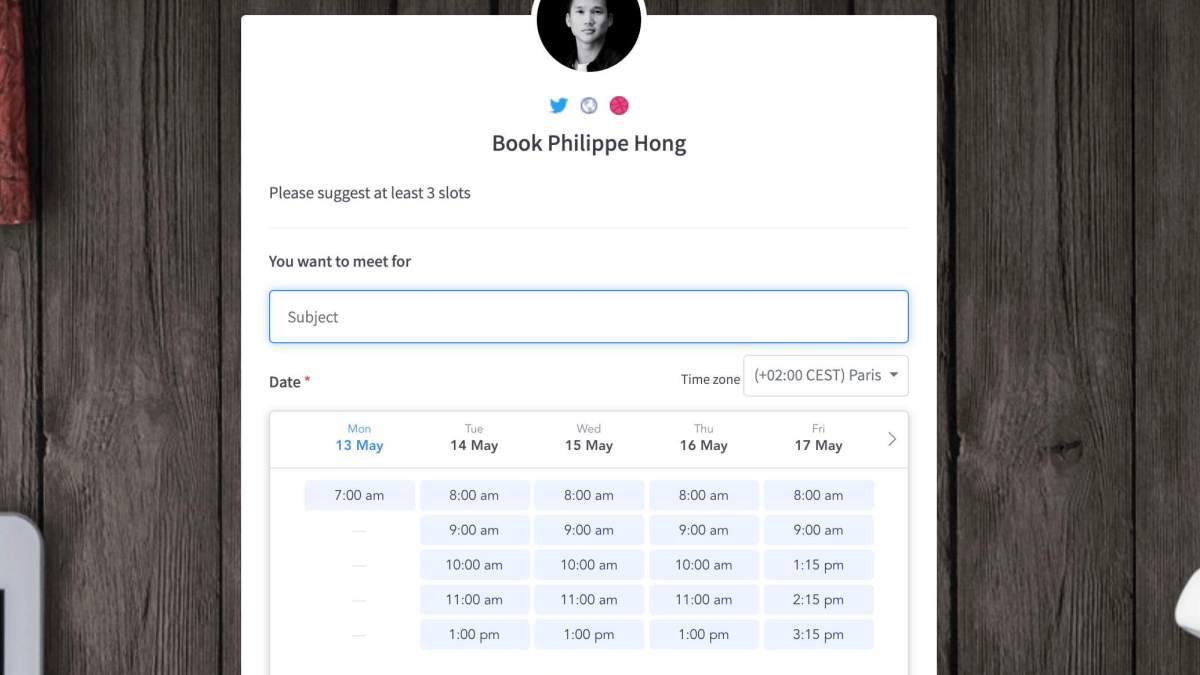
Task: Select 3:15 pm on Fri 17 May
Action: click(818, 634)
